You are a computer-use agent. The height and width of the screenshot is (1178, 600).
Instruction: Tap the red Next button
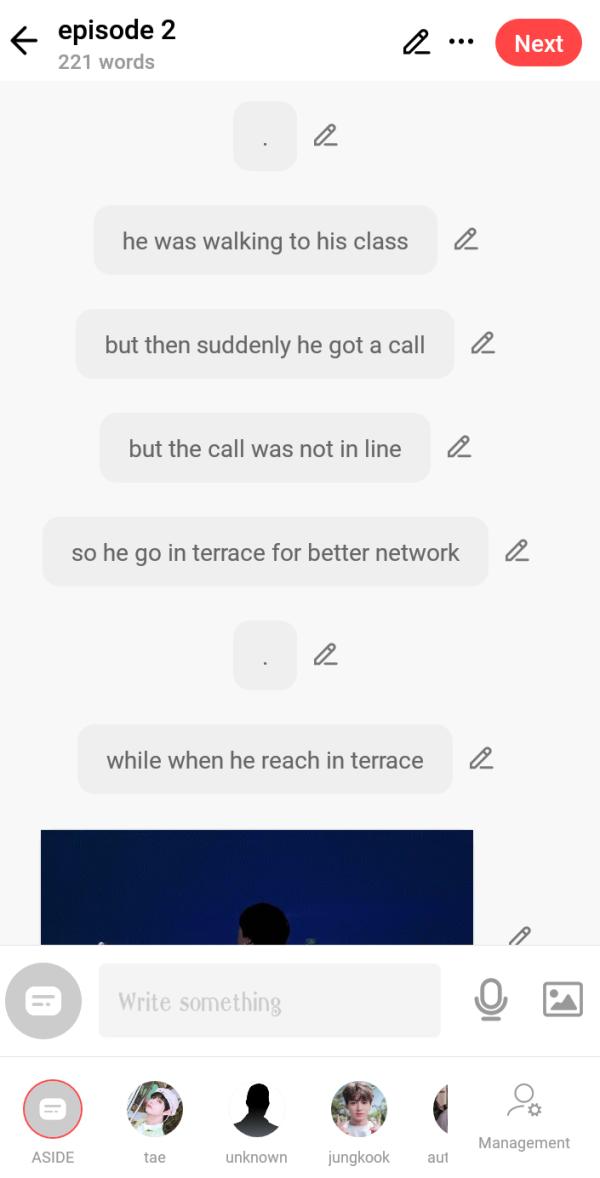coord(538,43)
